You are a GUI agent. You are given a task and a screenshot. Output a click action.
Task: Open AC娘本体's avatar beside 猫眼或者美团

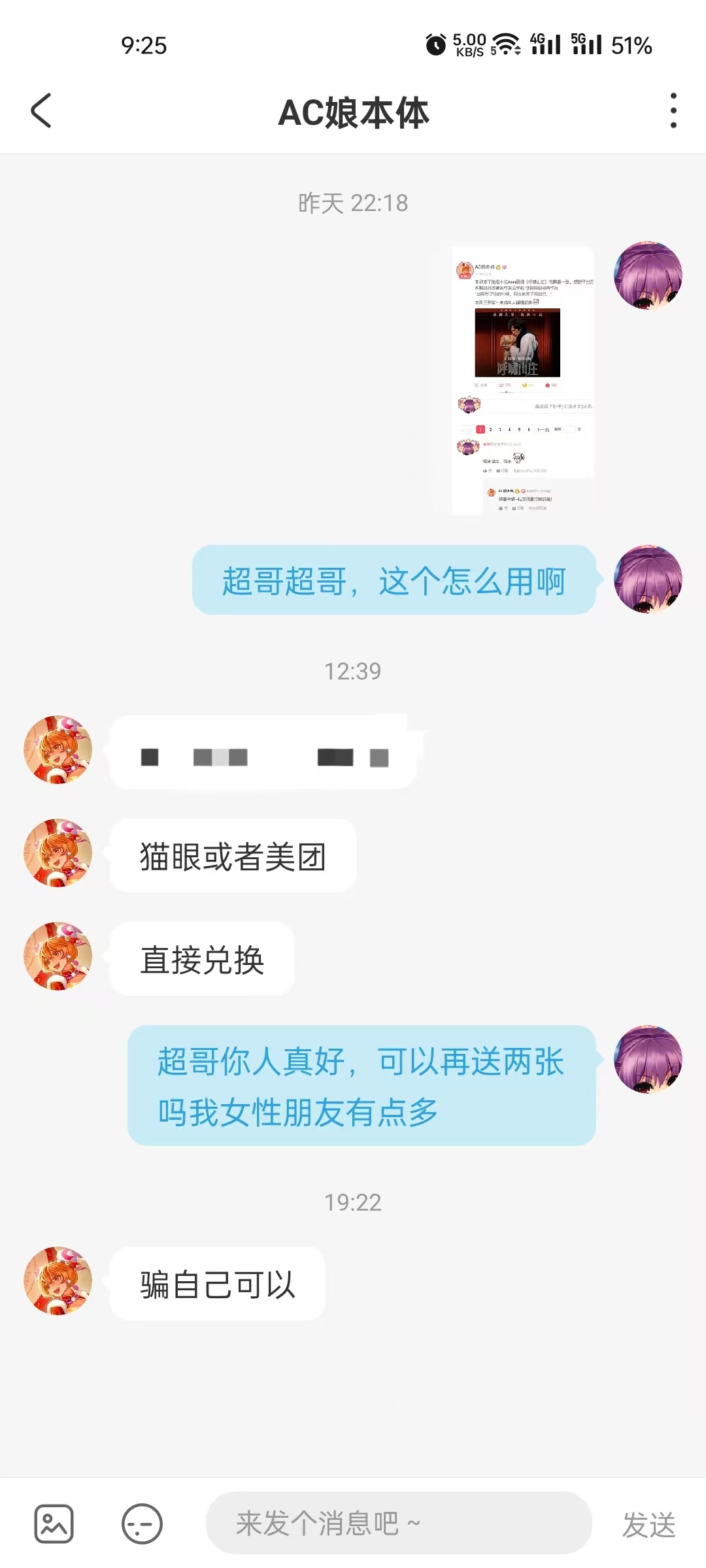[58, 853]
